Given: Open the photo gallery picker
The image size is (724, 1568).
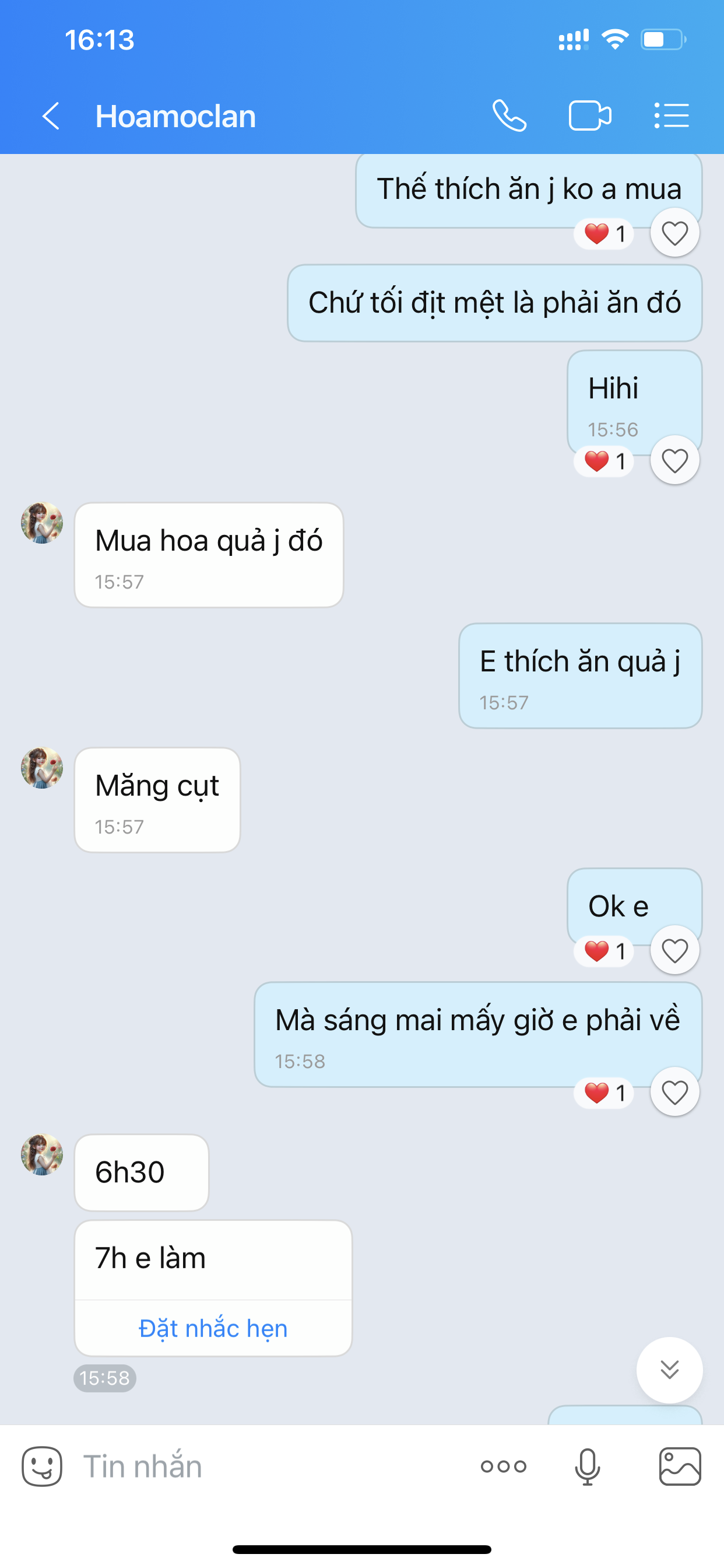Looking at the screenshot, I should point(680,1467).
